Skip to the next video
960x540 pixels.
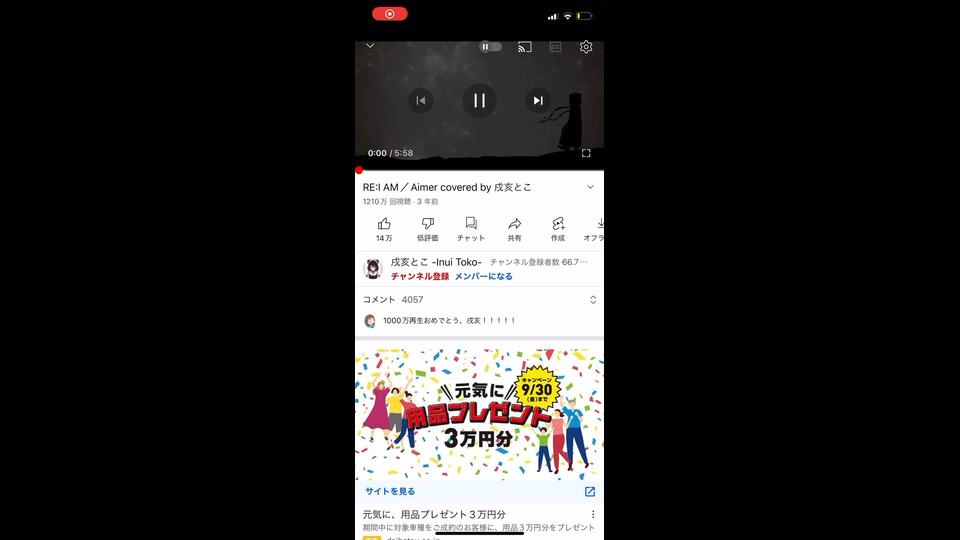point(538,100)
